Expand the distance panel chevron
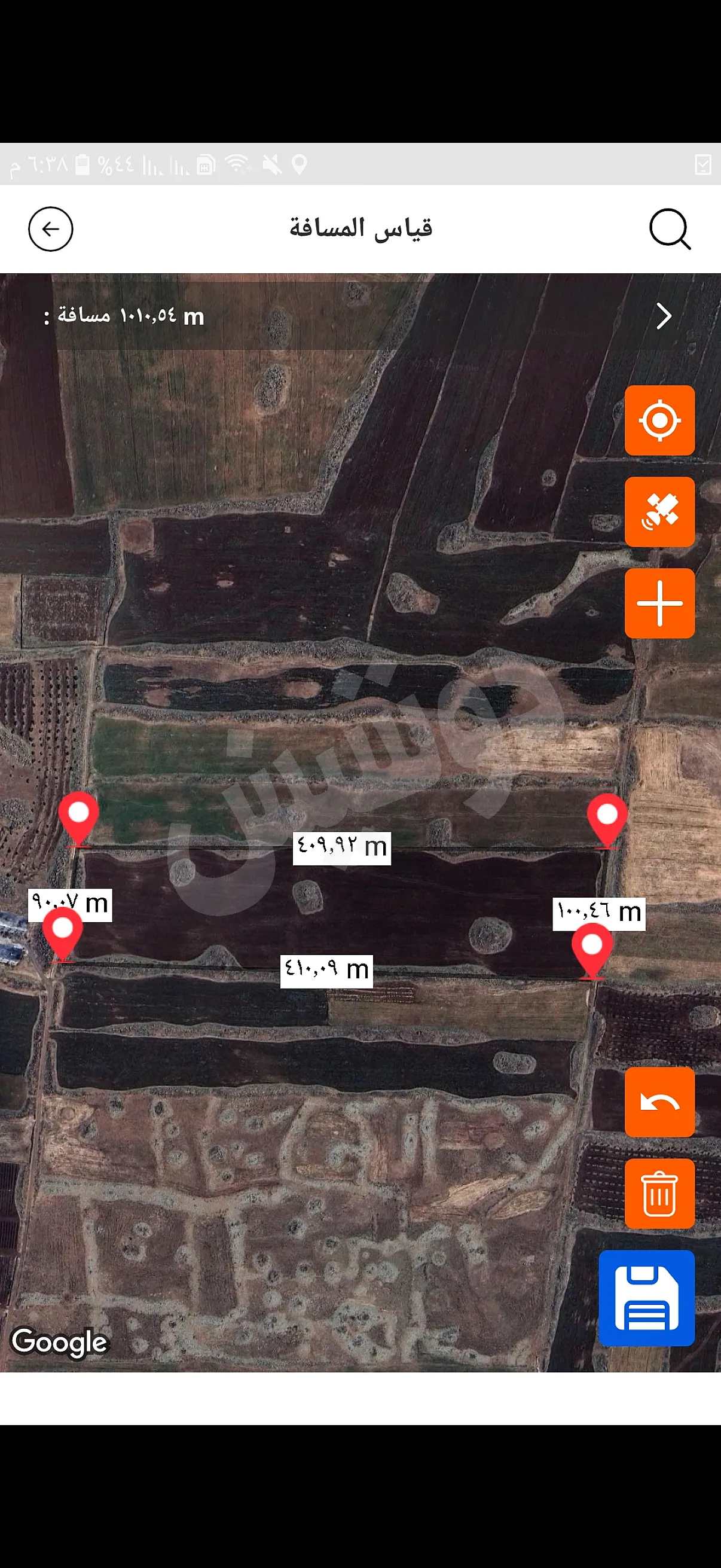 click(x=664, y=316)
